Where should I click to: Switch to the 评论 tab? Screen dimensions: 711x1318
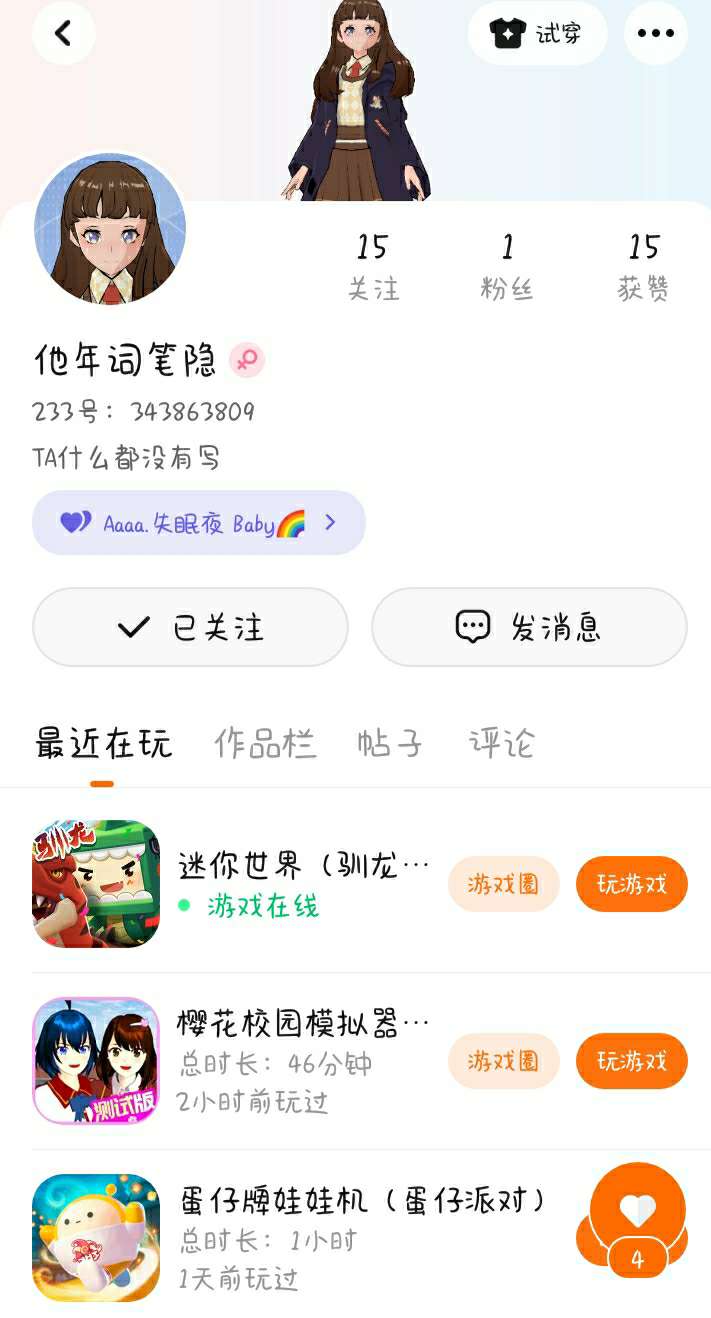coord(501,743)
